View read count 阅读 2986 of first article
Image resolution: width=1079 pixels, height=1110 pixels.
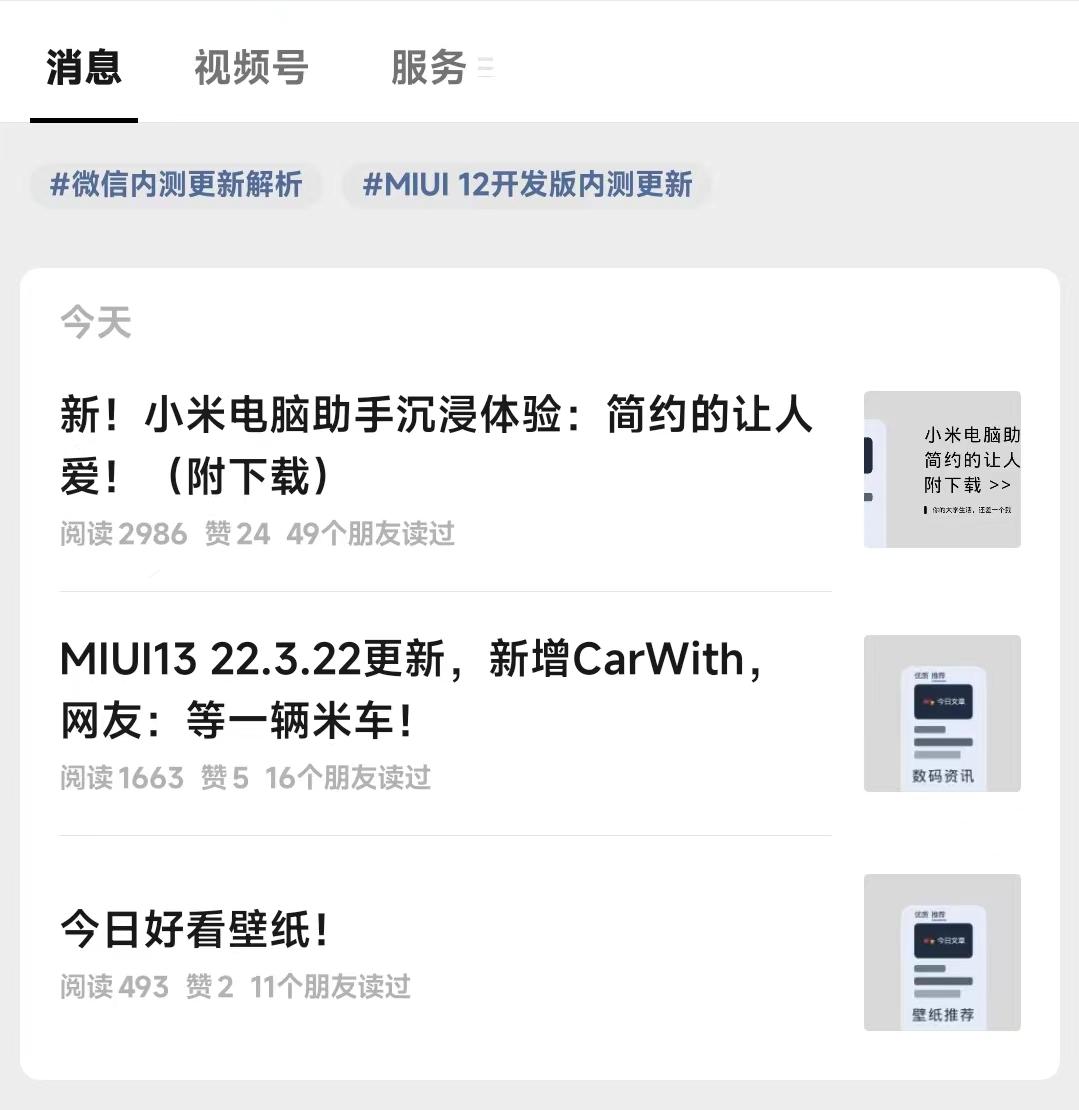click(x=123, y=535)
